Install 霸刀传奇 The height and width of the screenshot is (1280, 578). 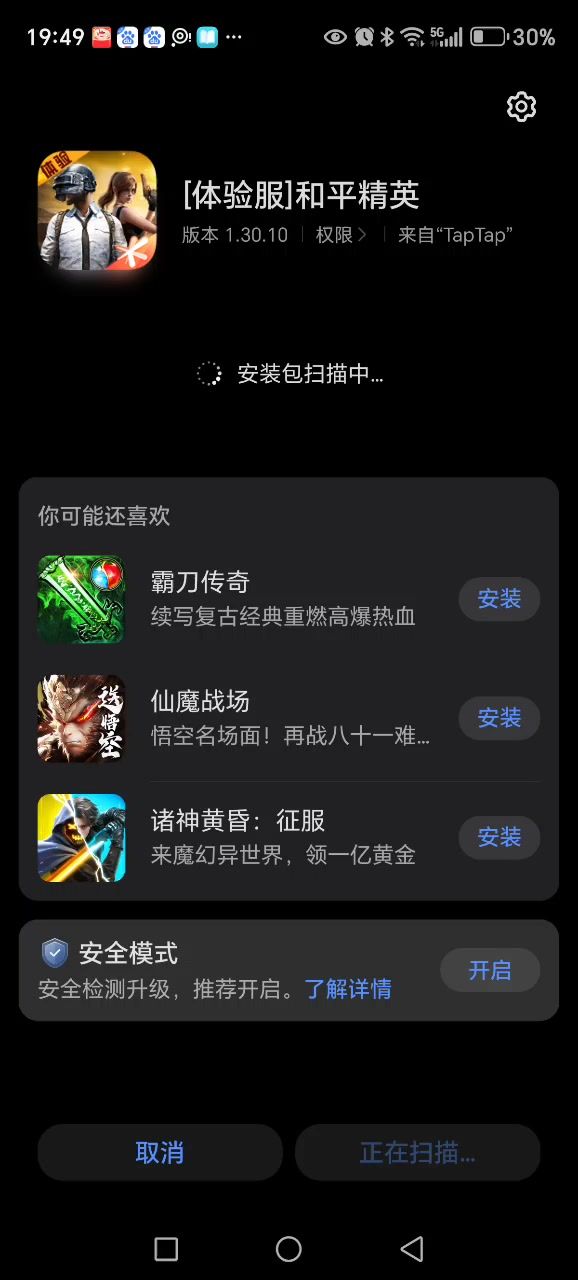[x=499, y=599]
